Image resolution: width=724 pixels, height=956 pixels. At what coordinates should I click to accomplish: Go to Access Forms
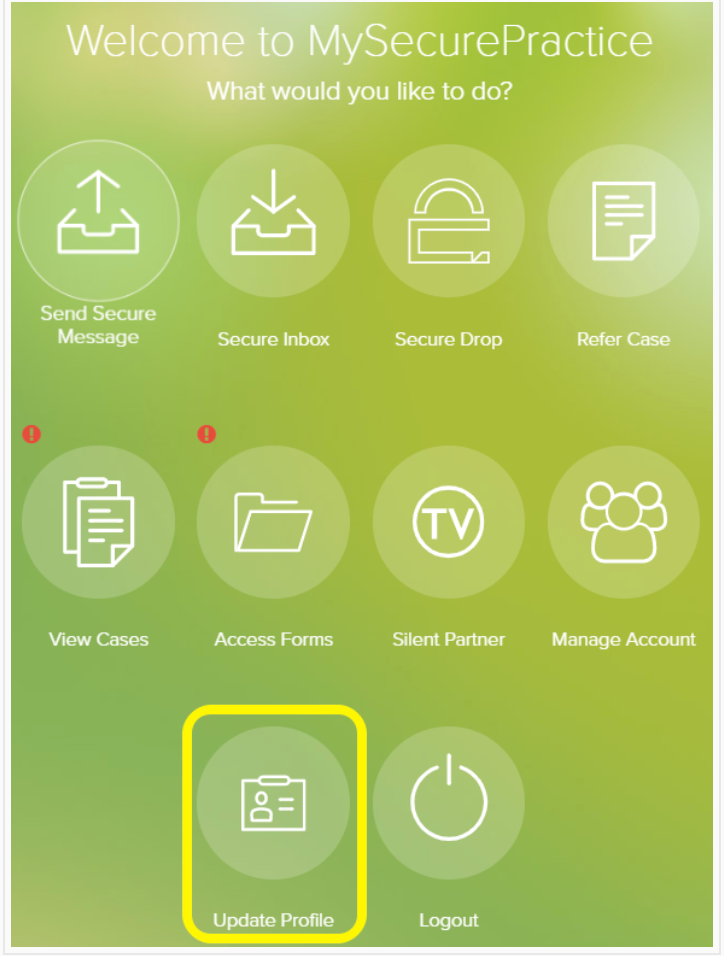(x=273, y=522)
